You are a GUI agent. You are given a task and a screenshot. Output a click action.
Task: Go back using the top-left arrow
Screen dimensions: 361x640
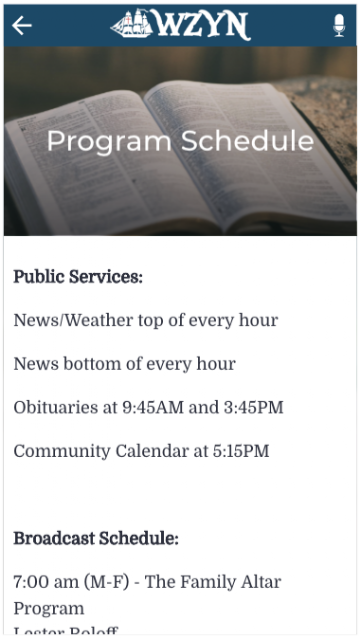click(22, 26)
